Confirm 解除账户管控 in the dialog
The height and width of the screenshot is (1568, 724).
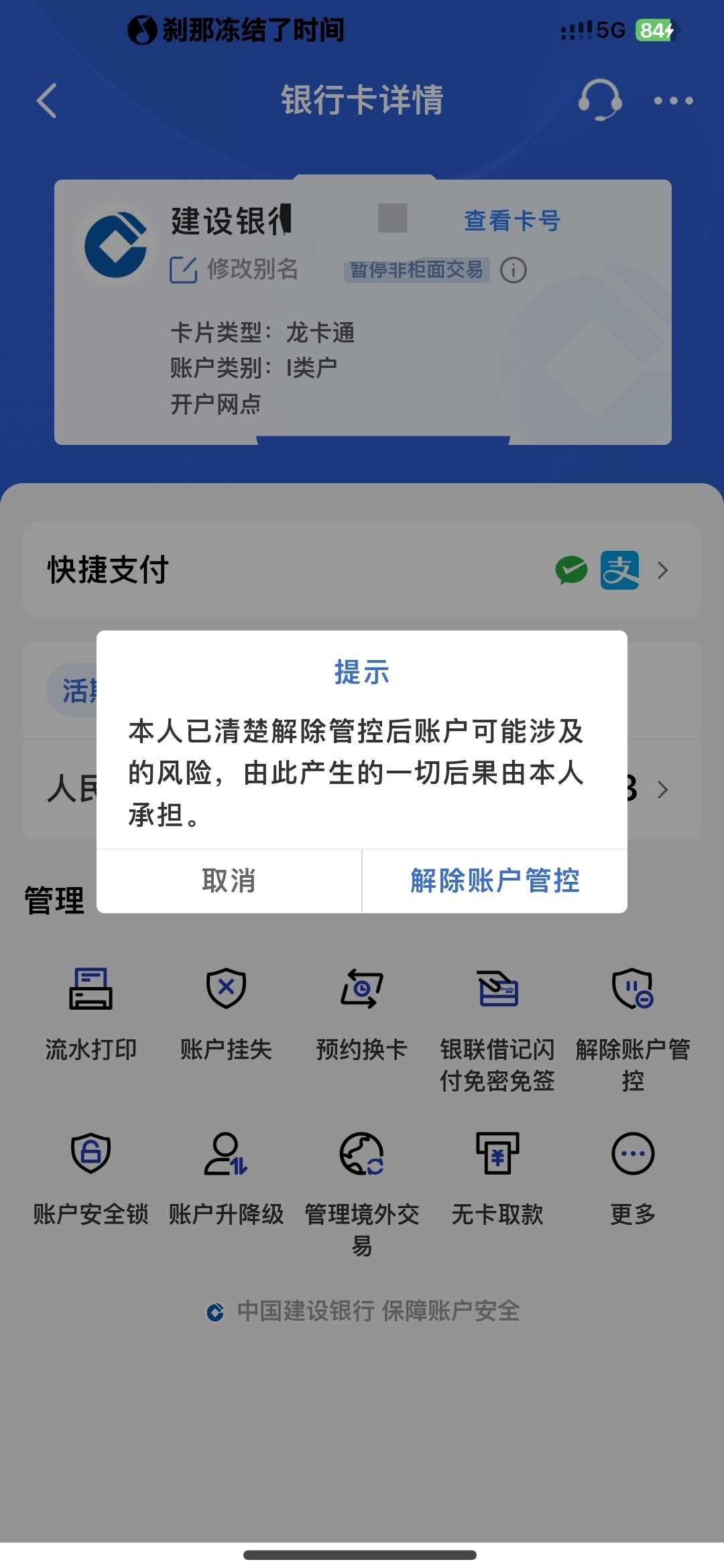(x=495, y=880)
